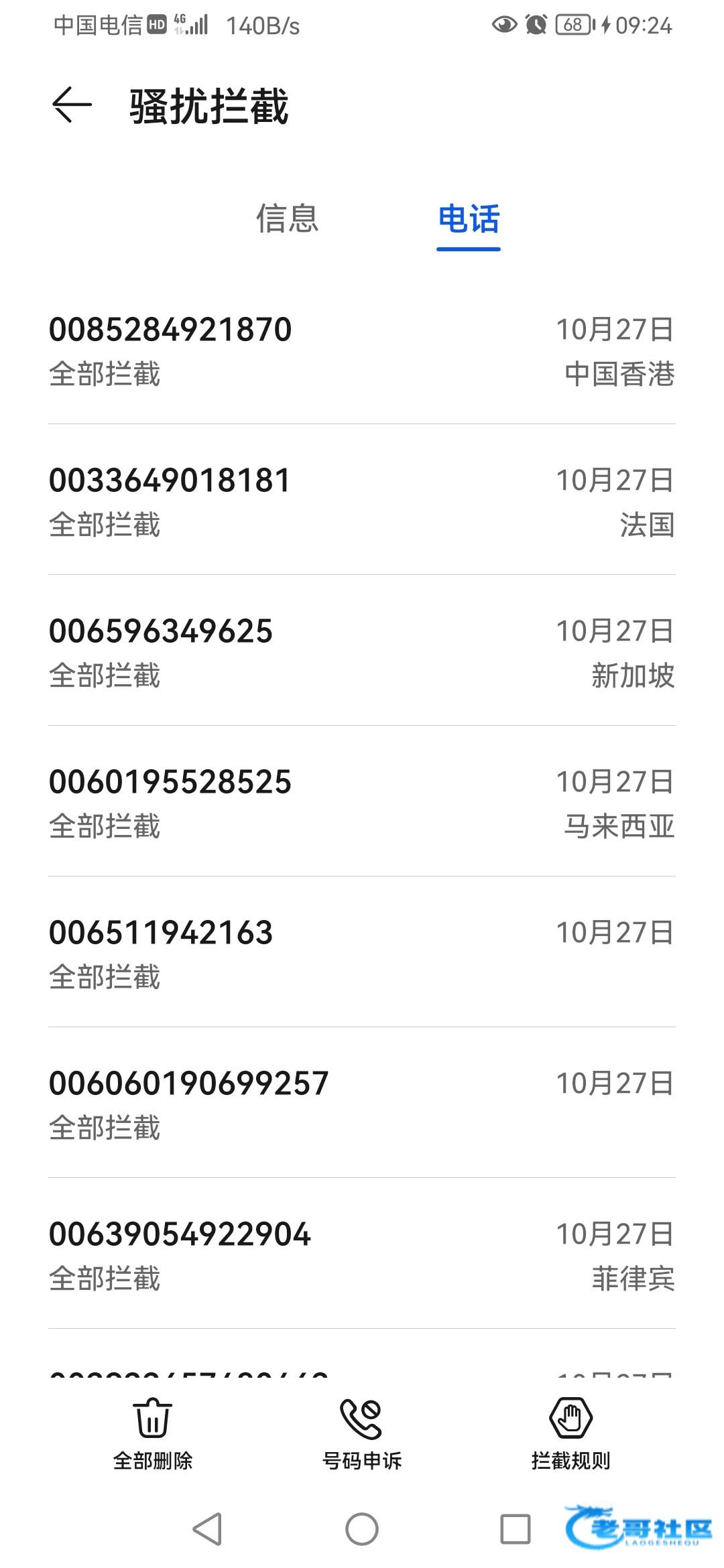
Task: Open system recent apps
Action: (x=516, y=1529)
